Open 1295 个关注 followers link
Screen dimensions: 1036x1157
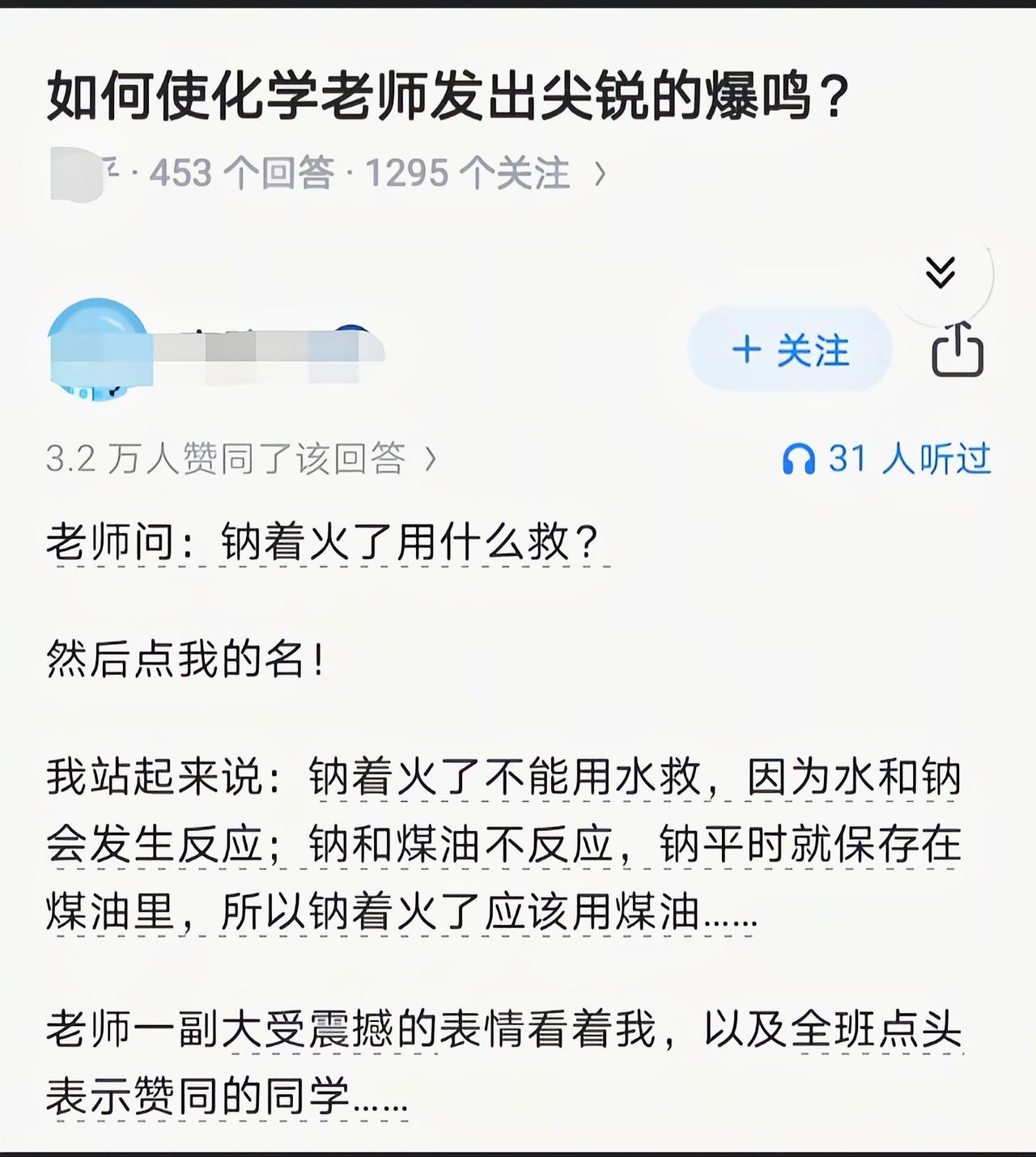pyautogui.click(x=465, y=170)
